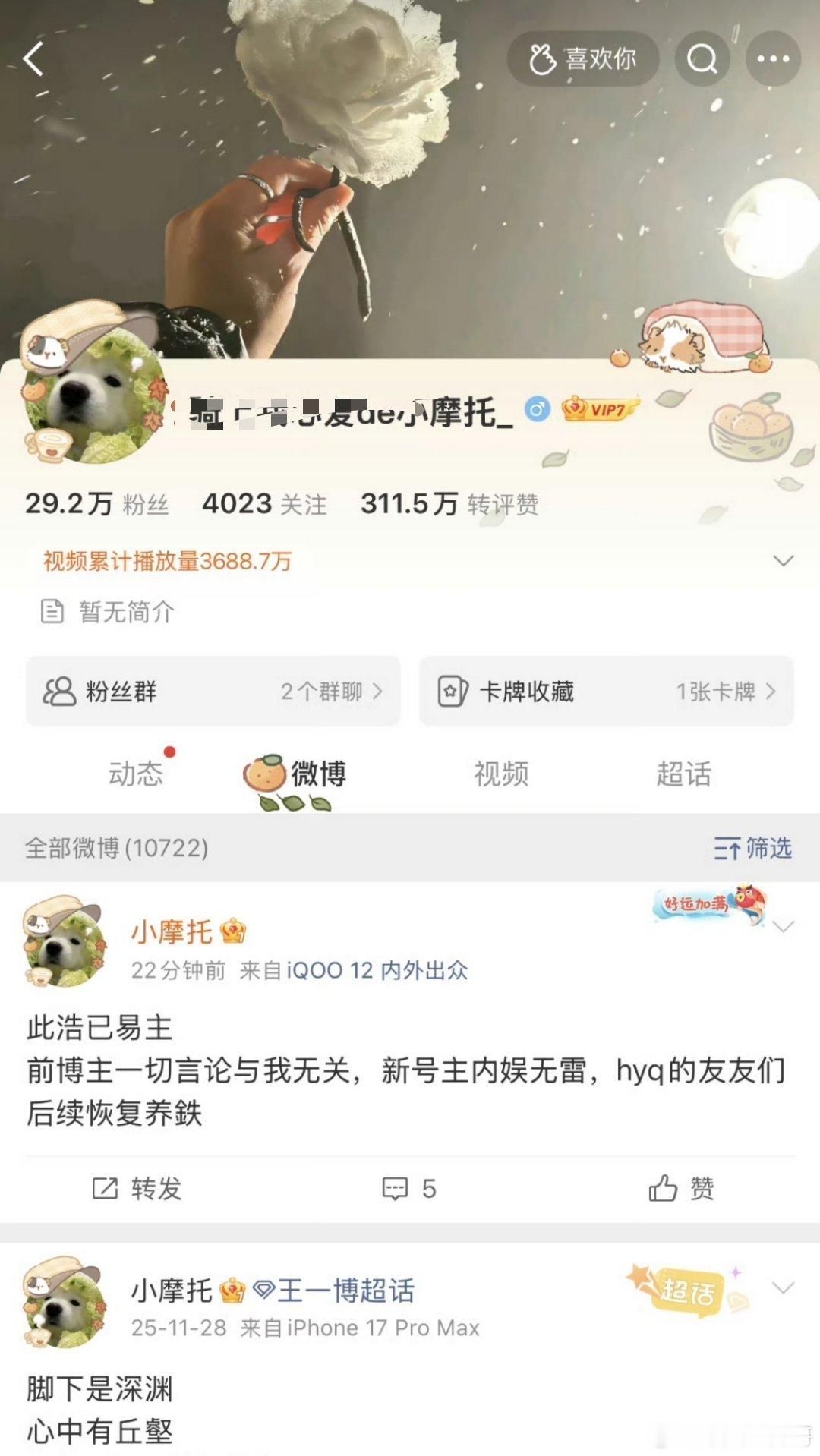This screenshot has width=820, height=1456.
Task: Tap 喜欢你 to like this profile
Action: (x=583, y=58)
